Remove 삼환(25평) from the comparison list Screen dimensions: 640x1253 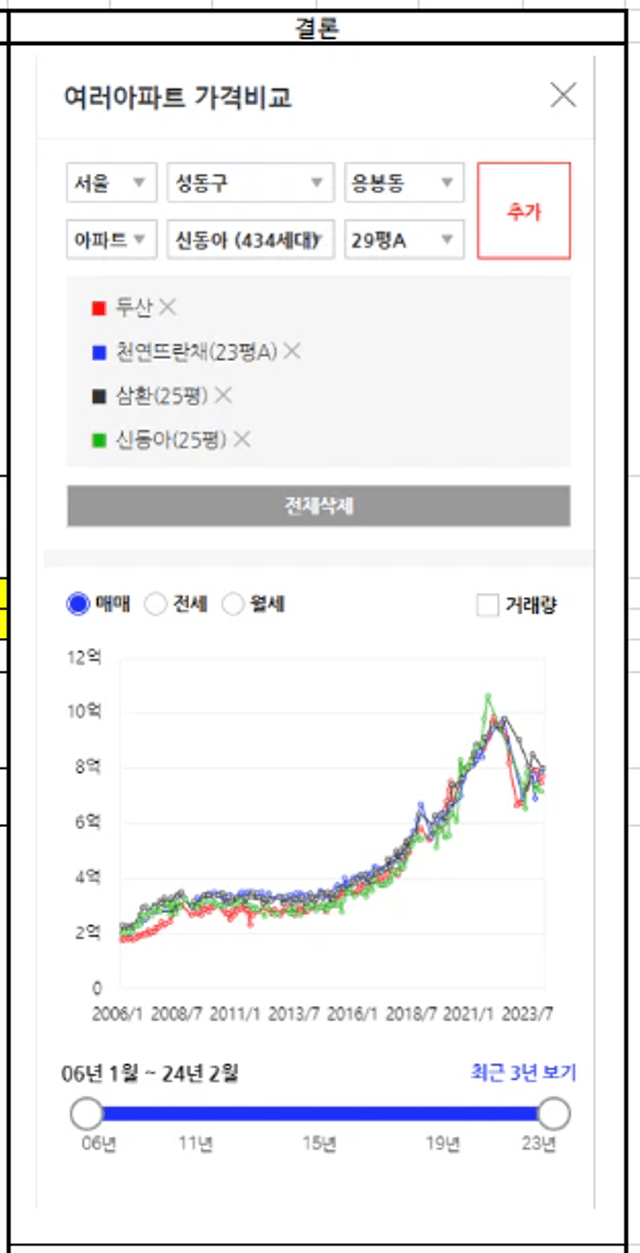[x=223, y=395]
